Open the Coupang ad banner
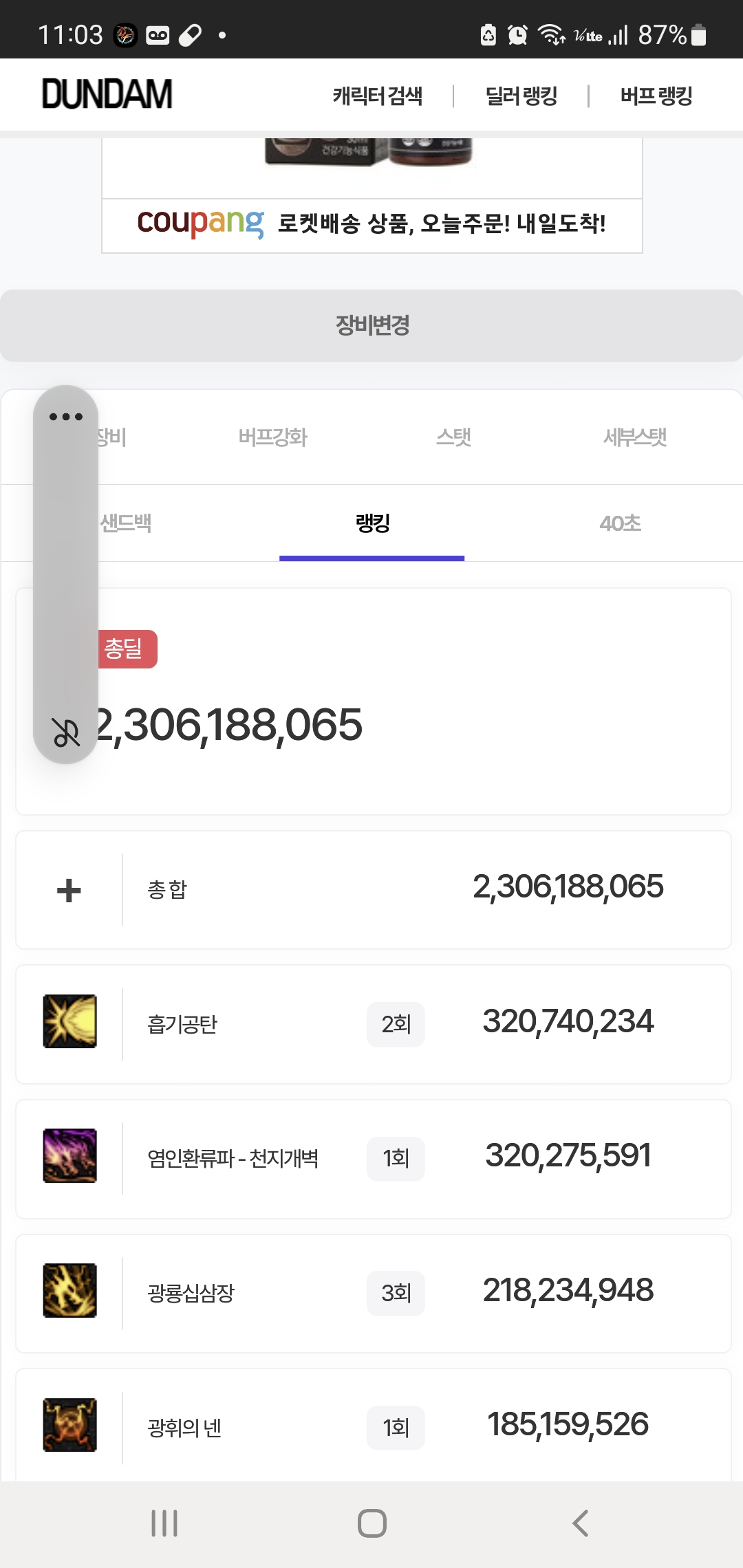This screenshot has height=1568, width=743. 371,224
